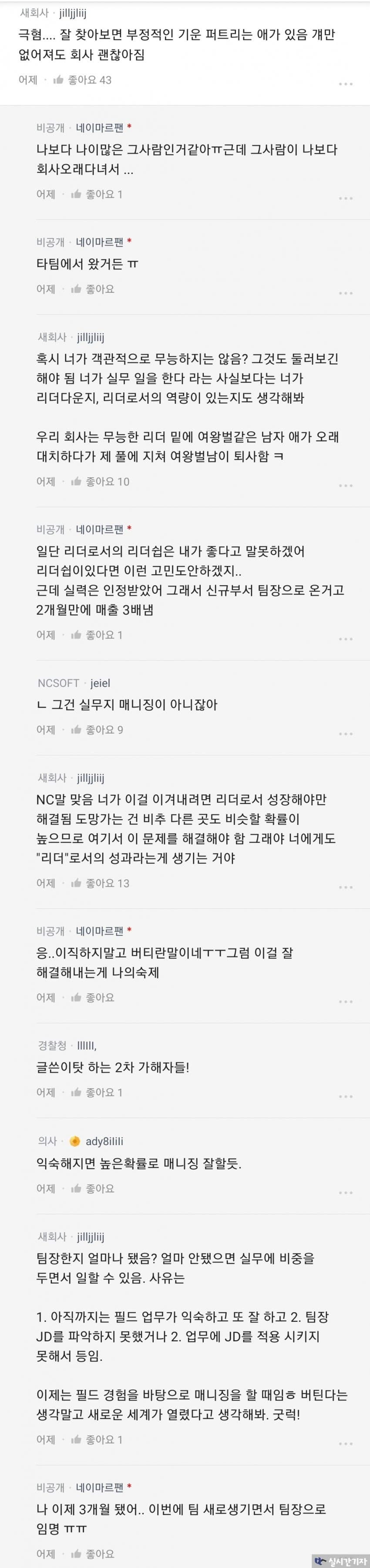Open overflow menu for NC말 맞음 comment
This screenshot has width=370, height=1568.
click(345, 887)
